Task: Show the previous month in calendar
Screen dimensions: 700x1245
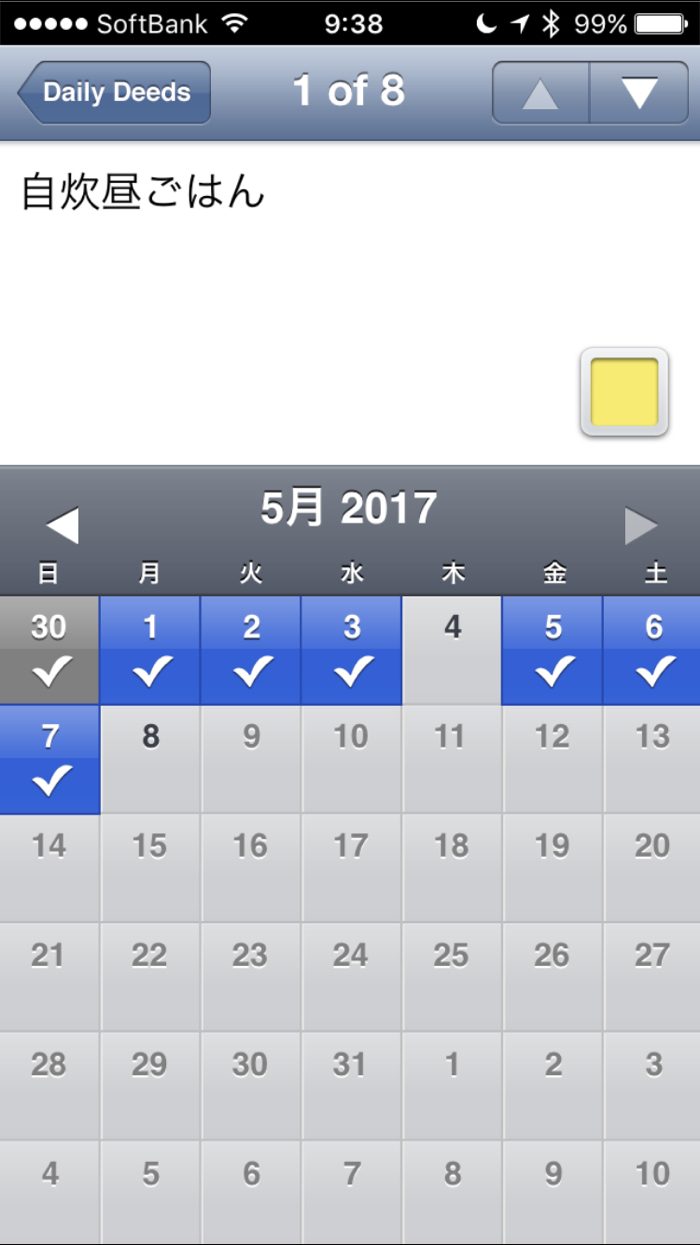Action: pyautogui.click(x=62, y=525)
